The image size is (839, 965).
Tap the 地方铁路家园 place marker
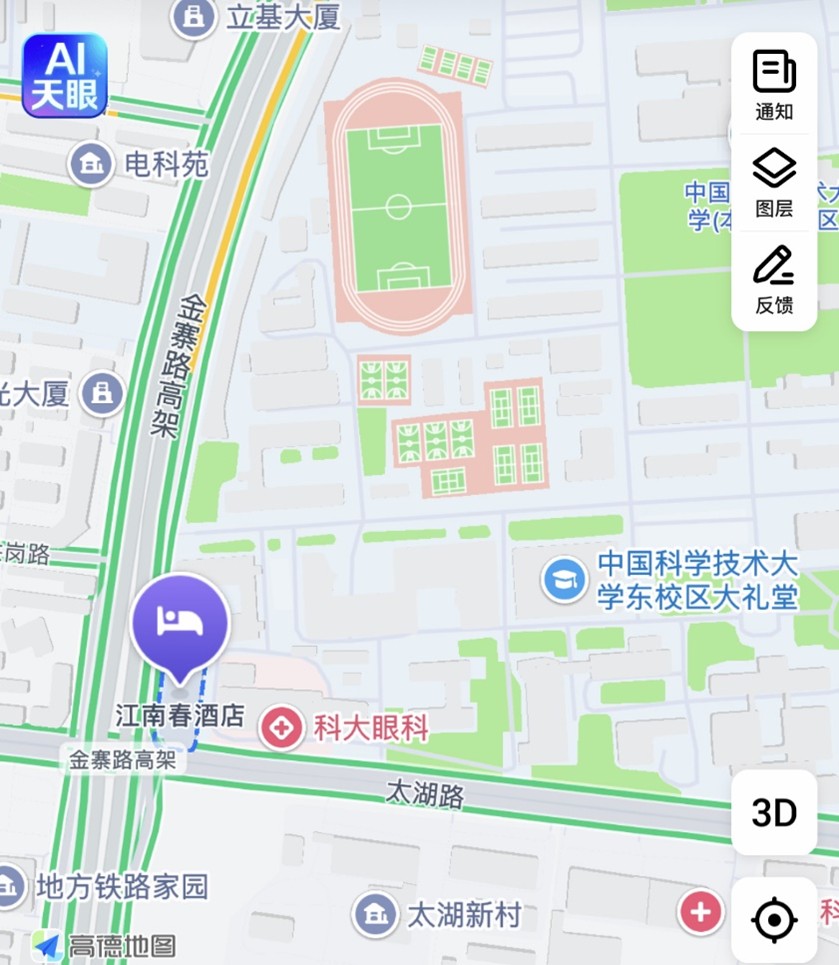(10, 886)
